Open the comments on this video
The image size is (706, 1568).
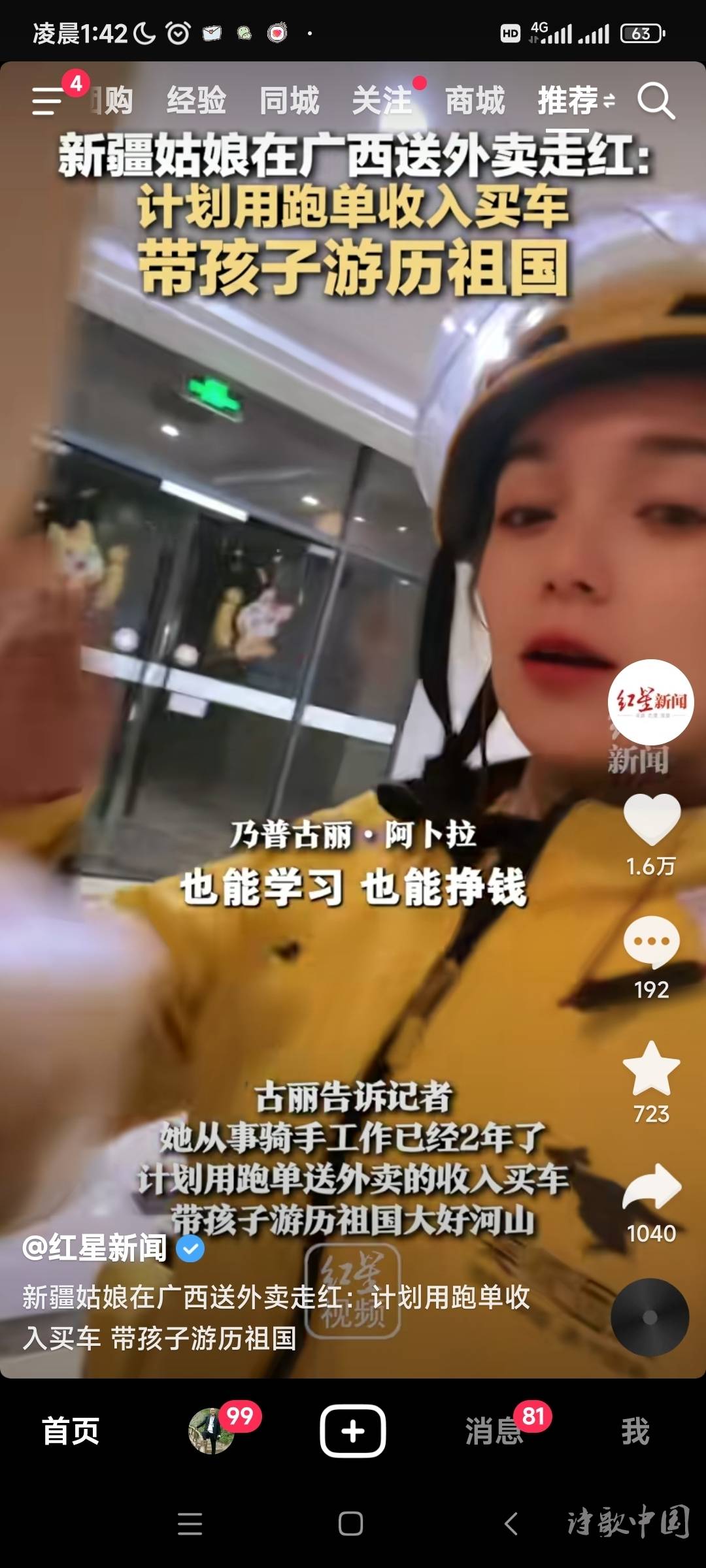(x=652, y=941)
